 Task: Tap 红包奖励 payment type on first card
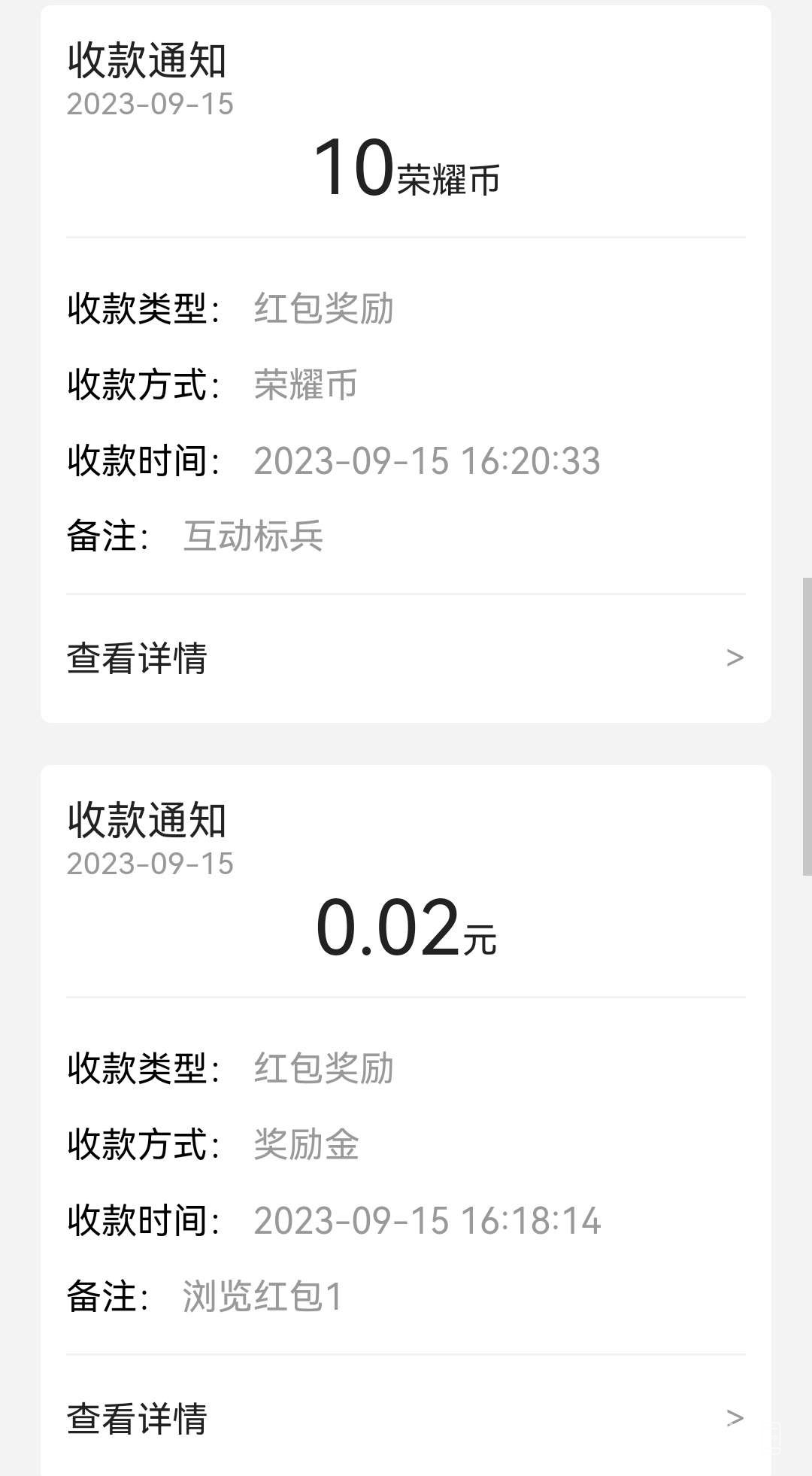click(x=325, y=308)
